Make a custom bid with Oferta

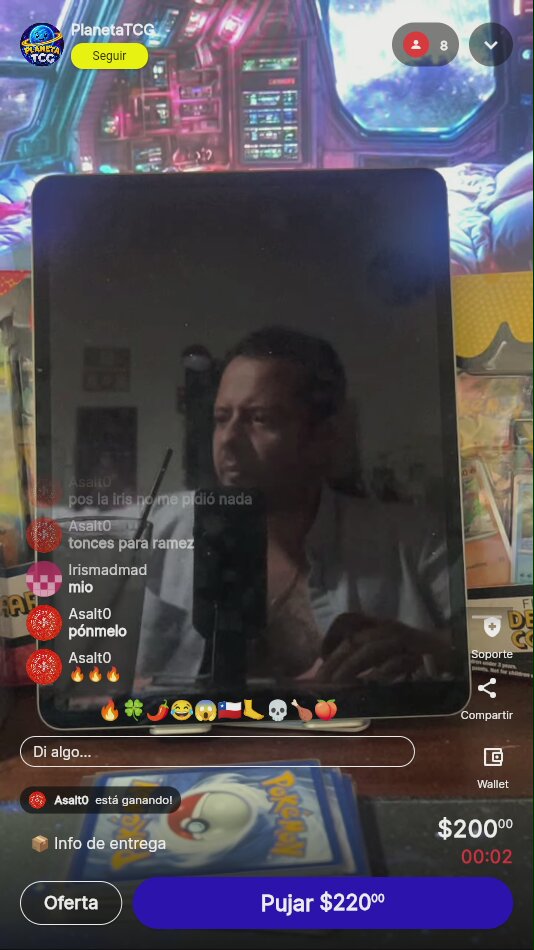coord(71,903)
